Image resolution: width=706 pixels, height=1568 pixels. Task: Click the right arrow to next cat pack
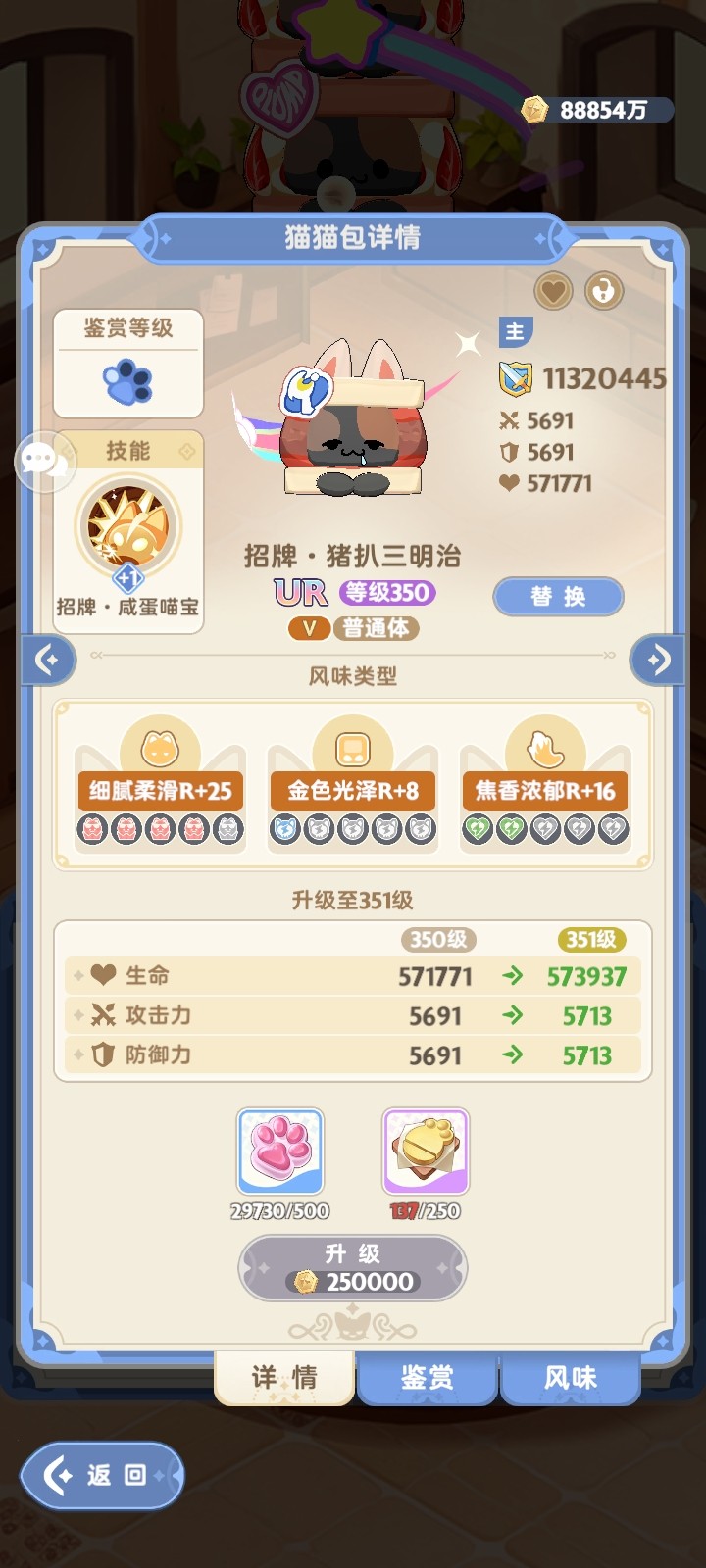[659, 661]
